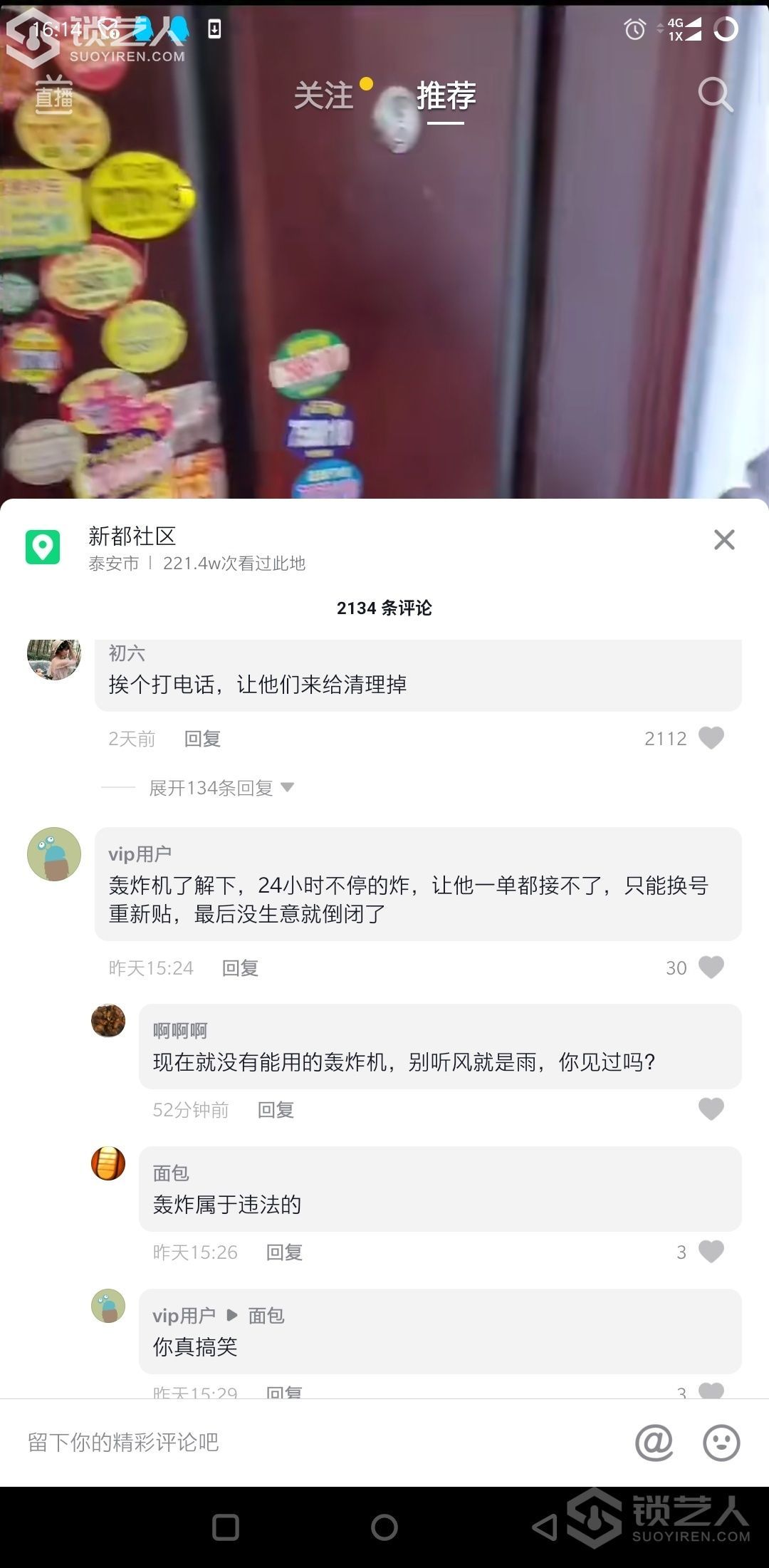Screen dimensions: 769x1568
Task: Like 初六's comment with 2112 likes
Action: [x=711, y=738]
